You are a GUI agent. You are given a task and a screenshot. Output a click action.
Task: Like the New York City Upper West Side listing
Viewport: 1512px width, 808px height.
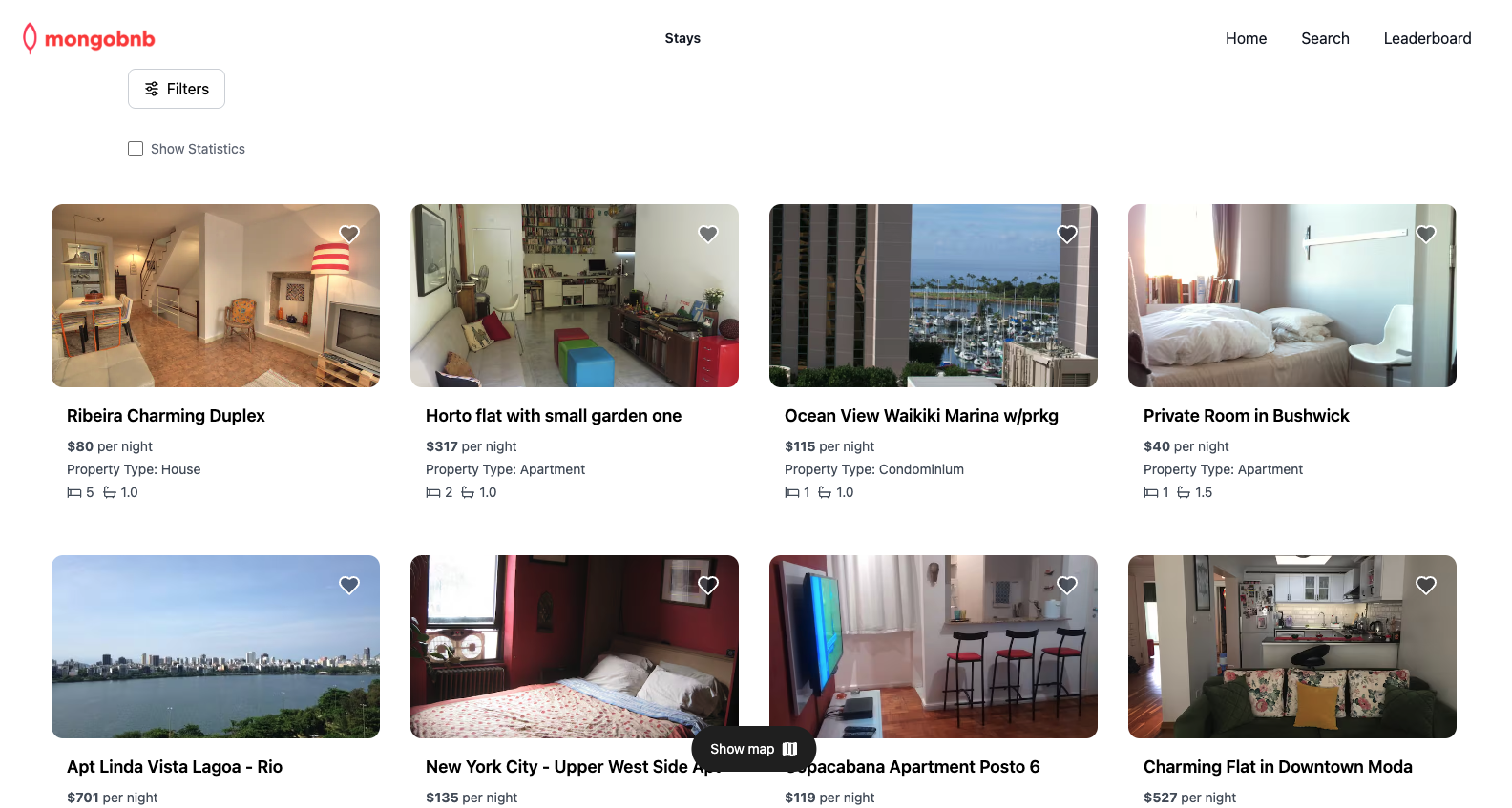click(708, 585)
